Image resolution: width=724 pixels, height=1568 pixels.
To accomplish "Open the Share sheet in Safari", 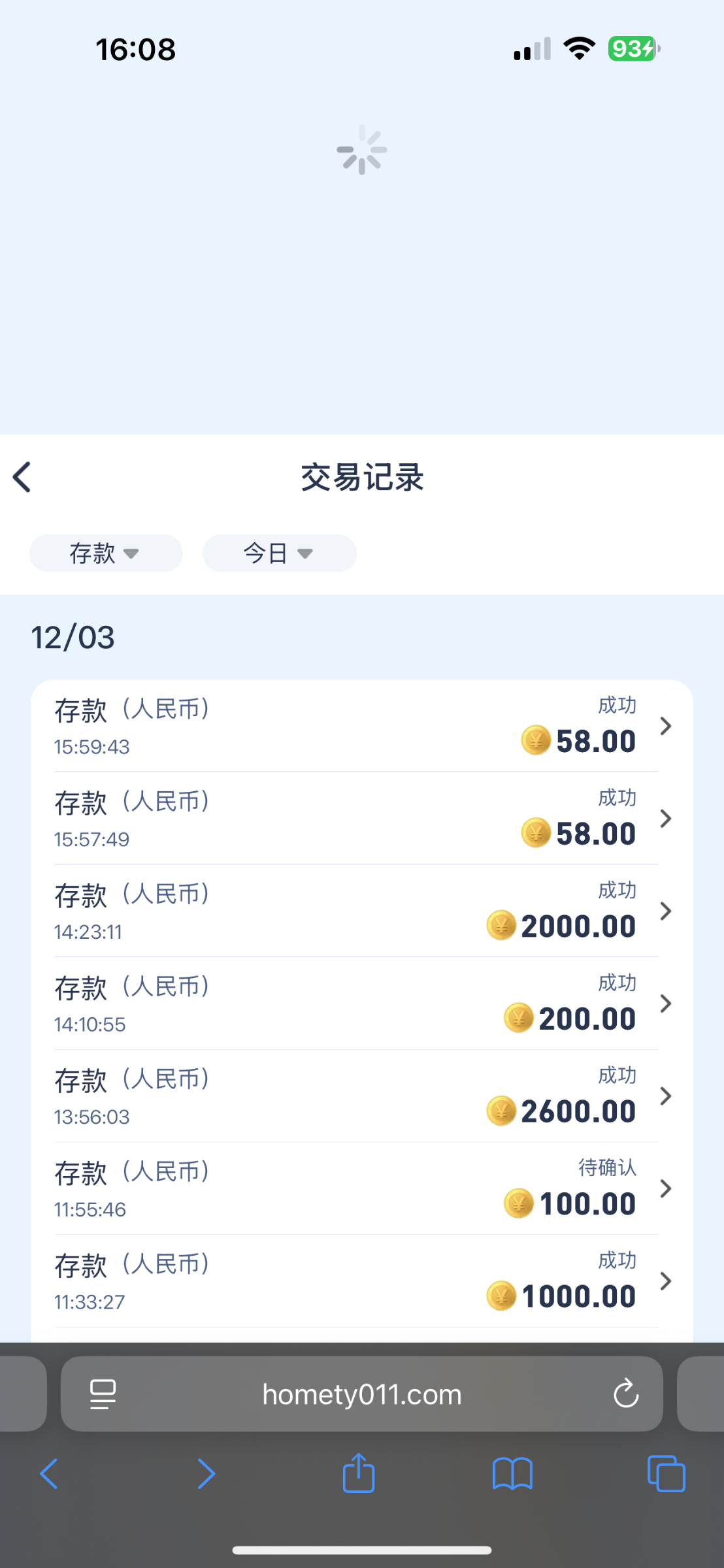I will point(358,1473).
